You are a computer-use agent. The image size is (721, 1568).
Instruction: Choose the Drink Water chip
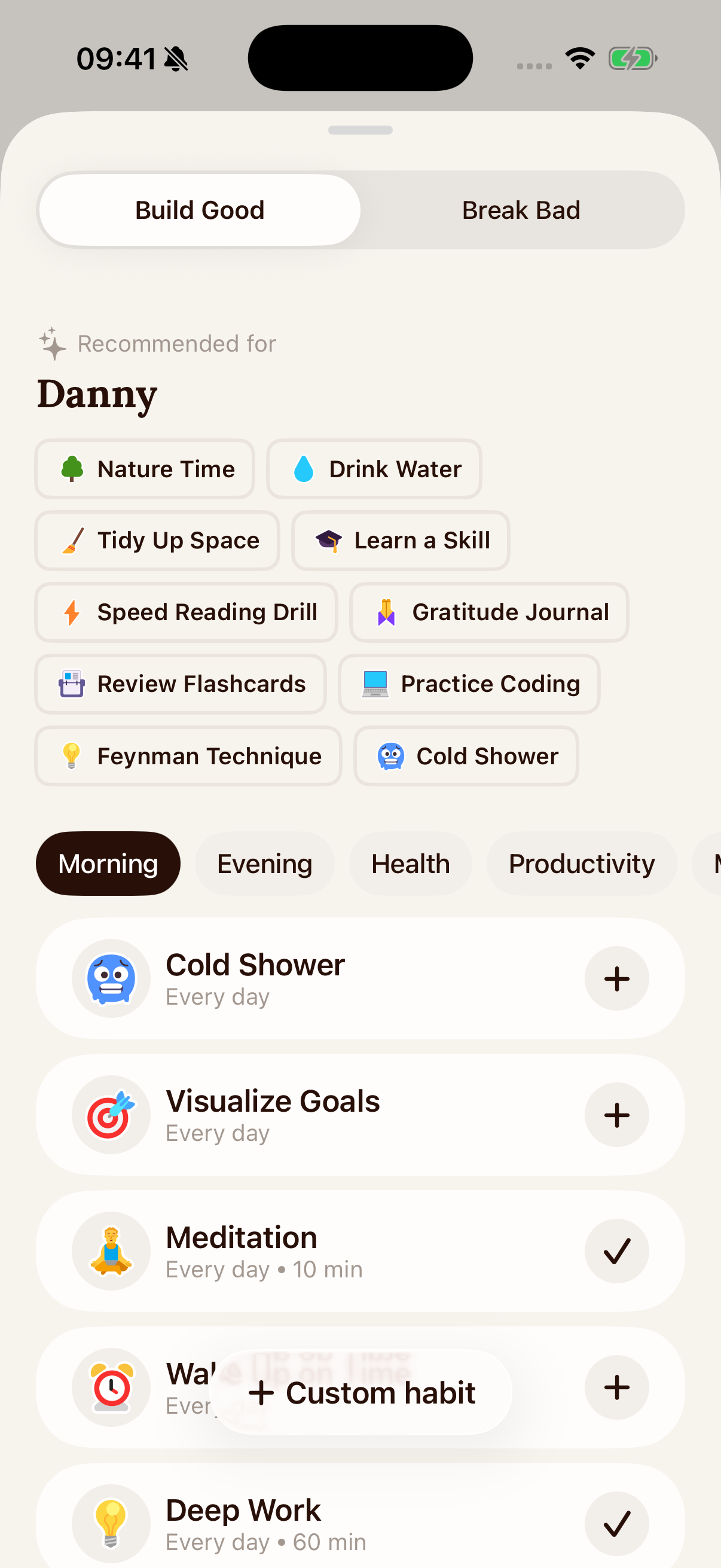point(374,469)
